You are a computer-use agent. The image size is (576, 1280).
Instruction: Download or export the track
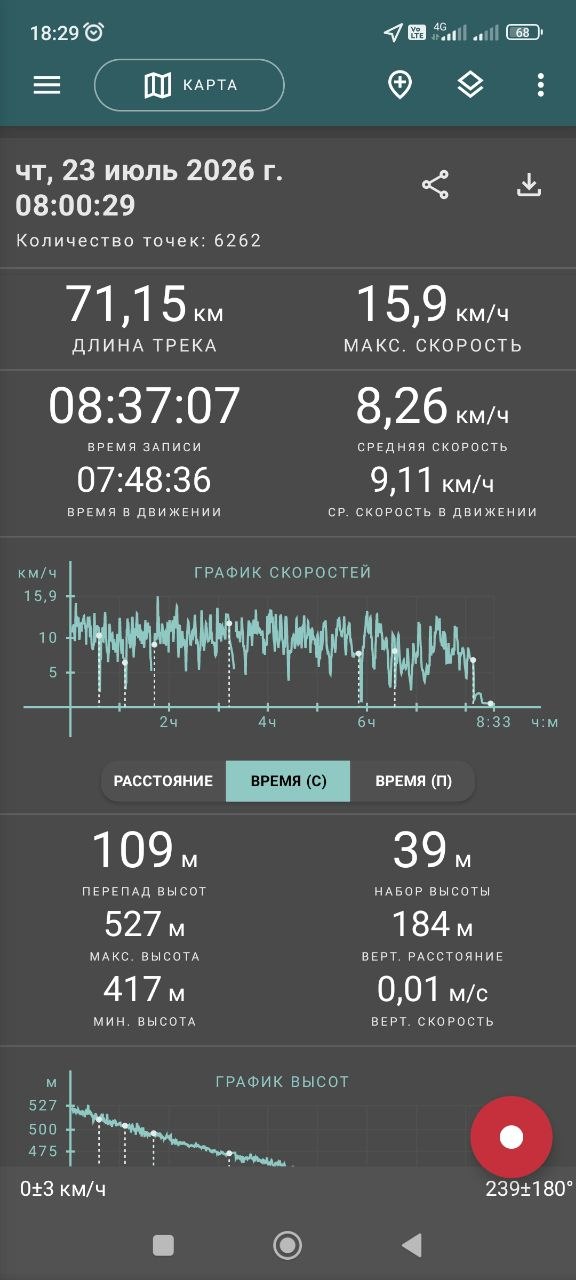point(528,185)
